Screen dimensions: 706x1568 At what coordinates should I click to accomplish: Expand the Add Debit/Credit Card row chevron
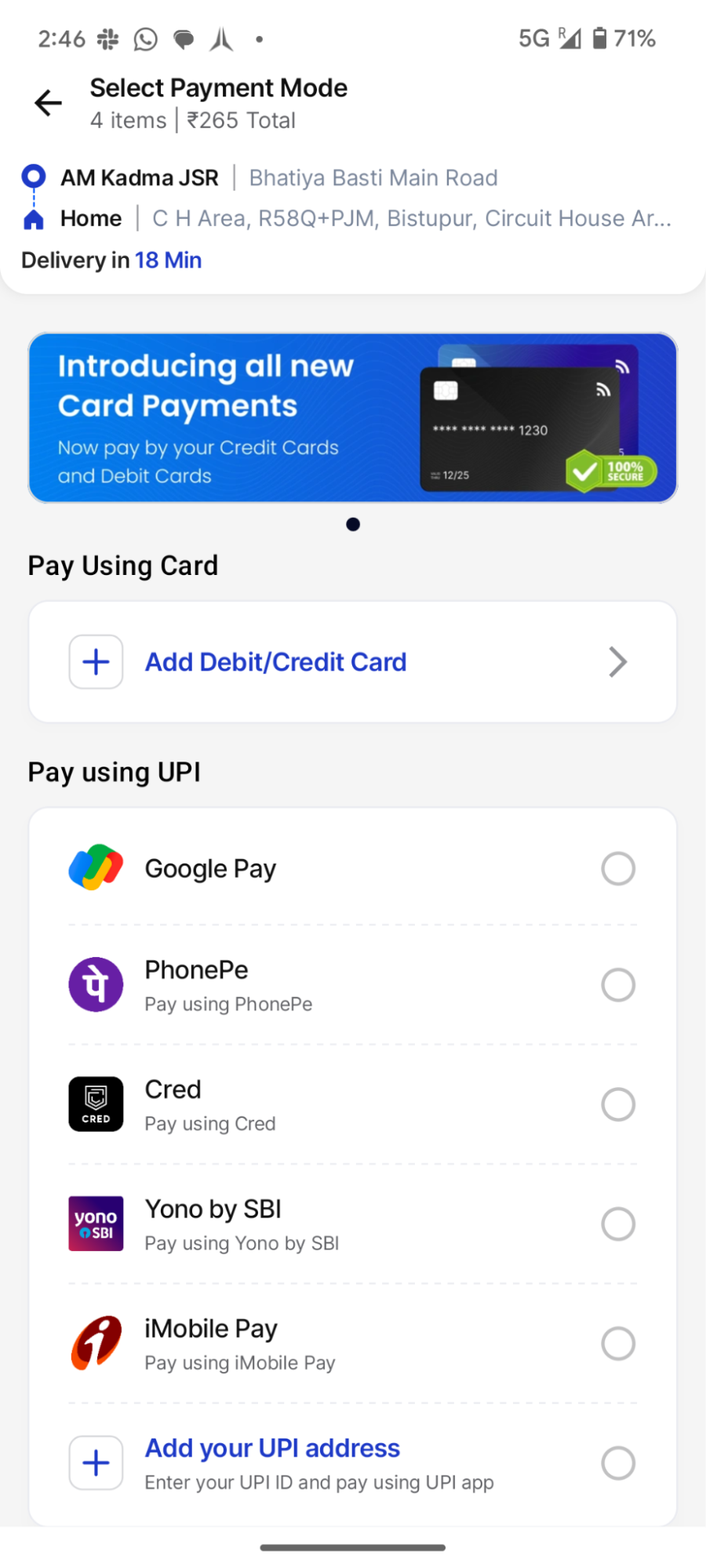coord(617,661)
